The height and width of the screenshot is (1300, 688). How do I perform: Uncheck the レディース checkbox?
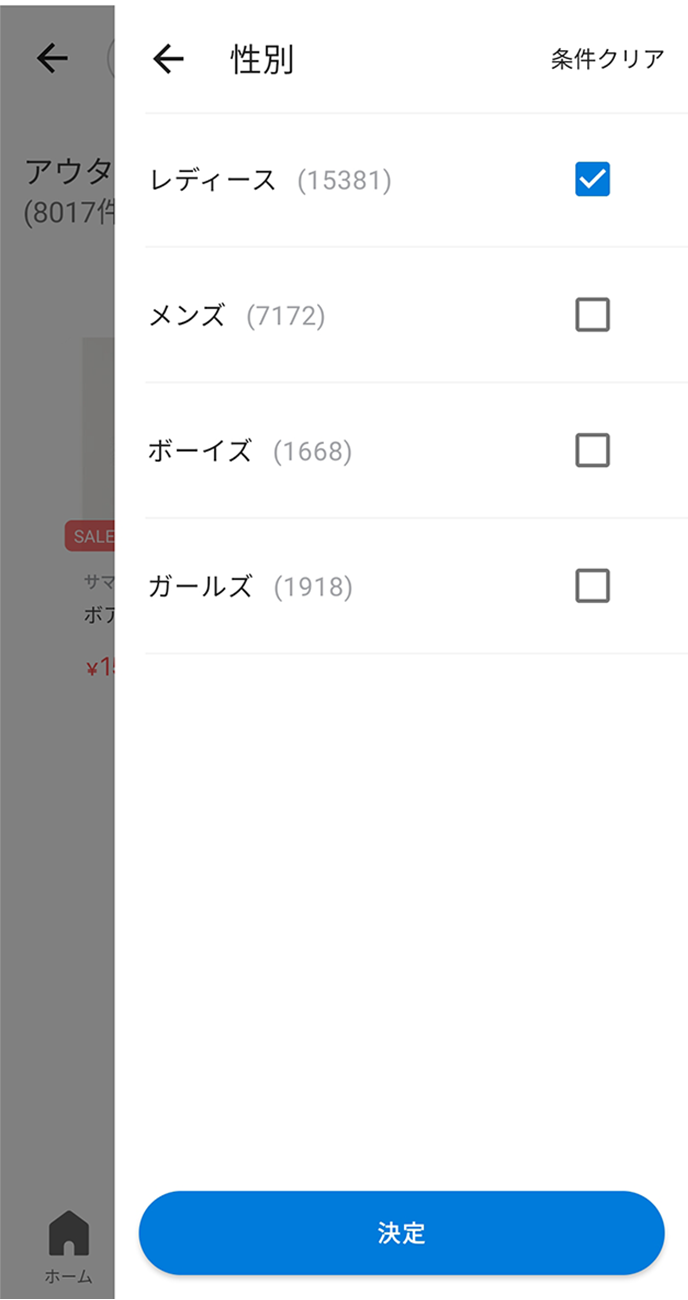click(592, 180)
